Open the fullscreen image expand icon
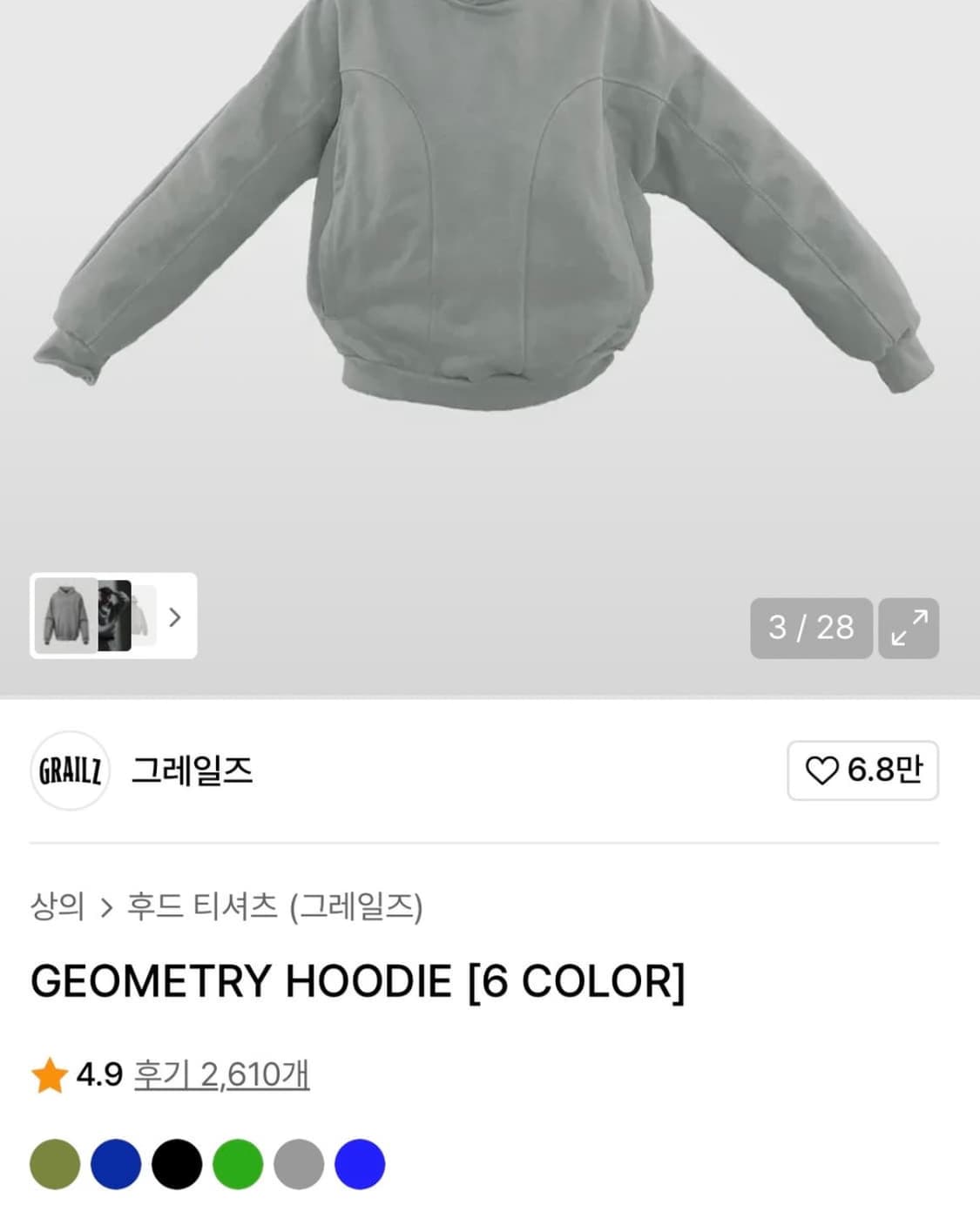This screenshot has height=1232, width=980. [909, 629]
